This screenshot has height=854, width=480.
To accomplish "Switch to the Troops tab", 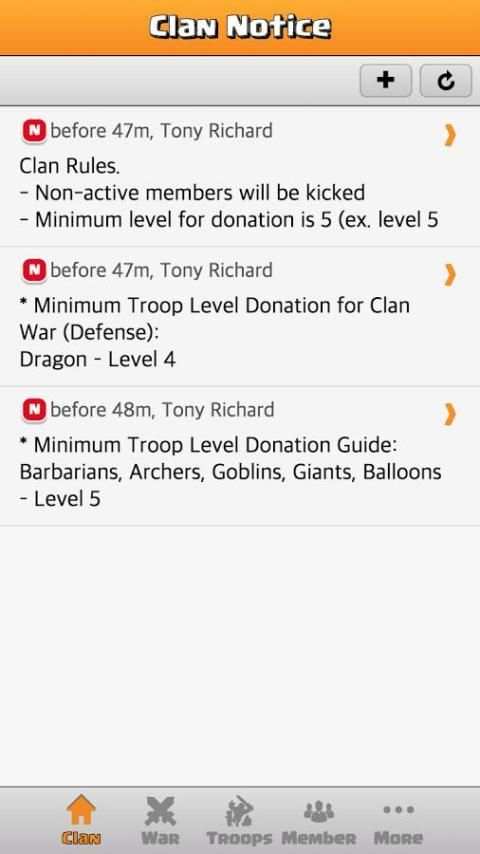I will click(239, 820).
